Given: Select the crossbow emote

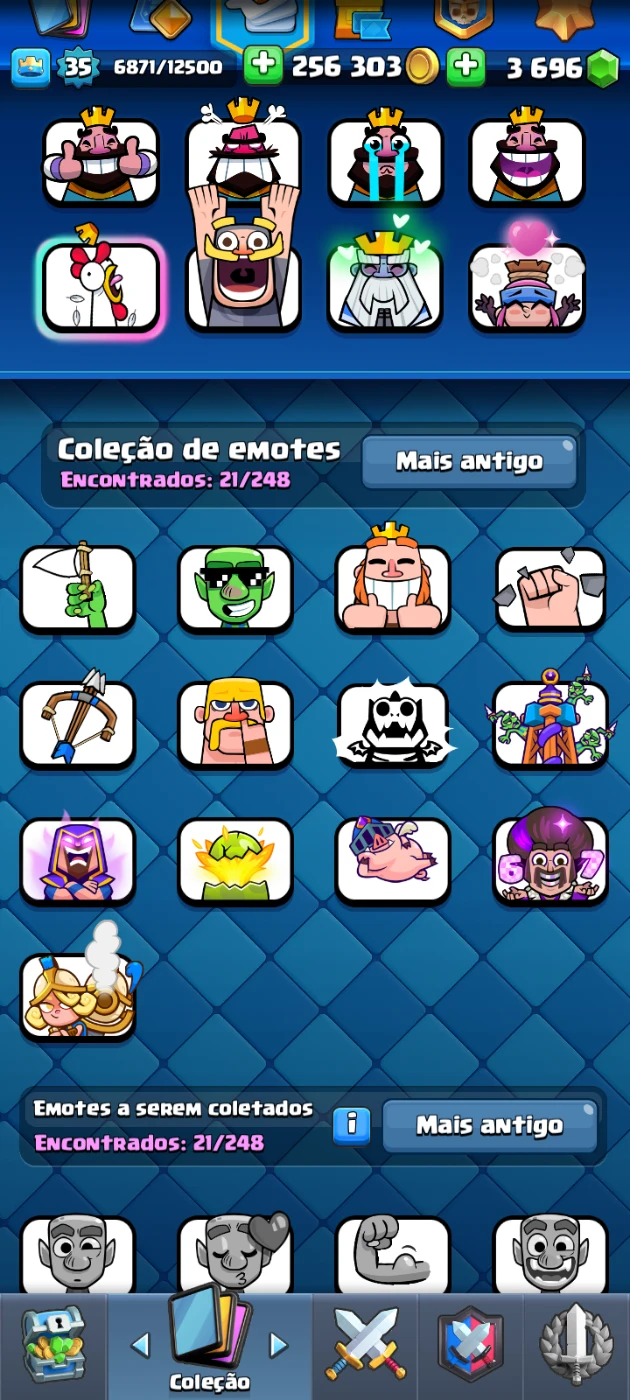Looking at the screenshot, I should 78,724.
